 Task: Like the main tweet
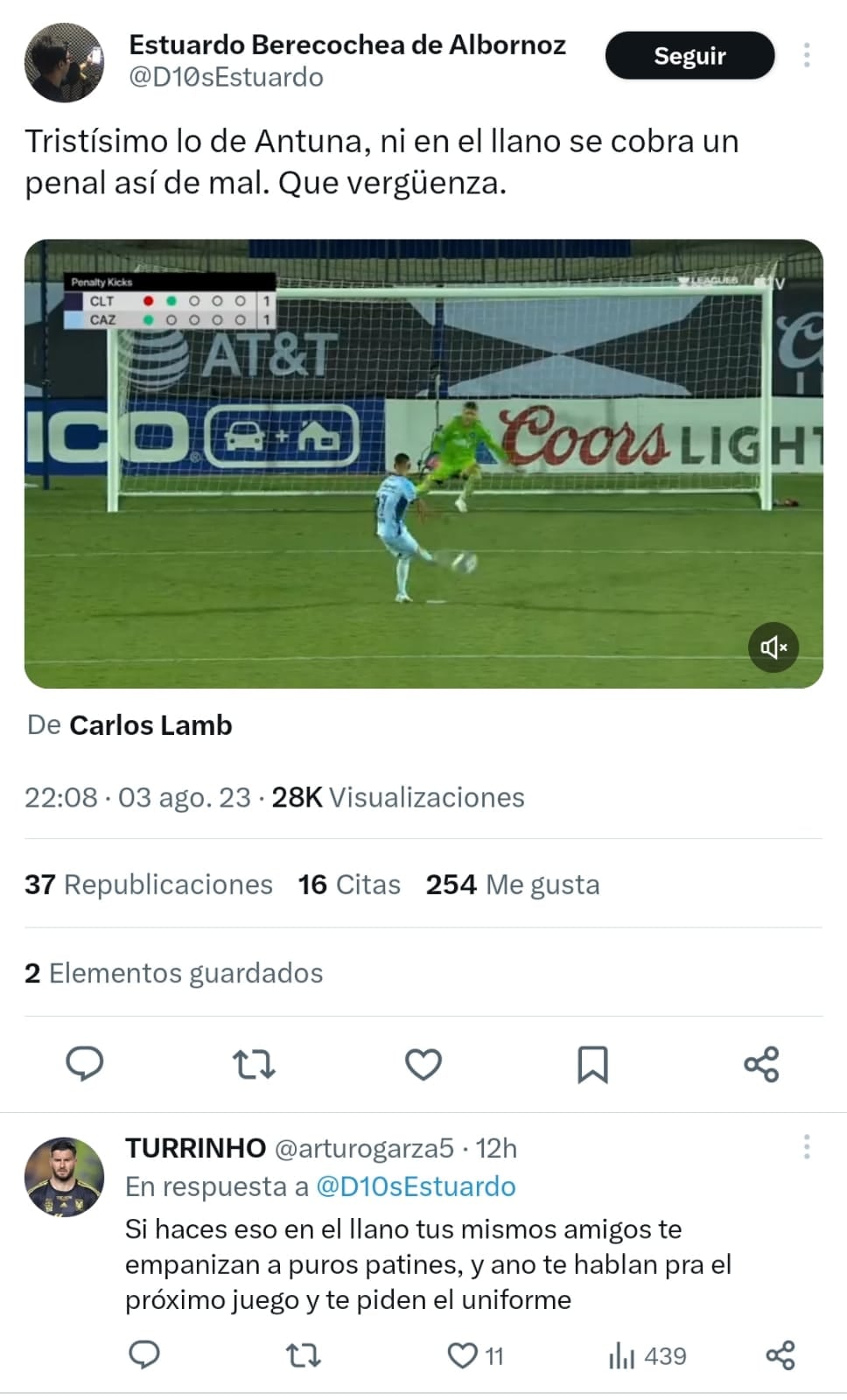423,1065
